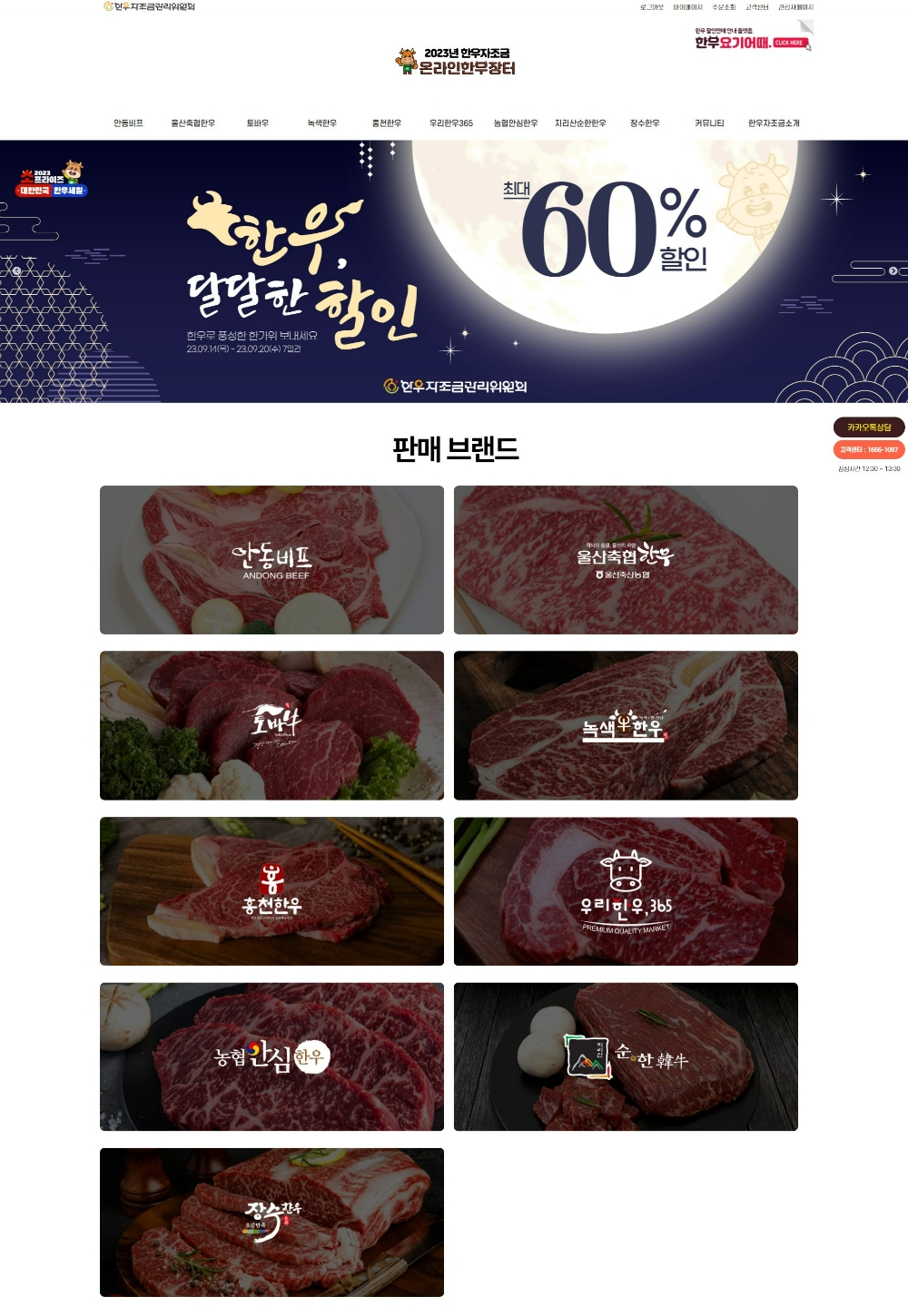This screenshot has width=908, height=1316.
Task: Select 울산축협한우 in the top menu
Action: [x=192, y=123]
